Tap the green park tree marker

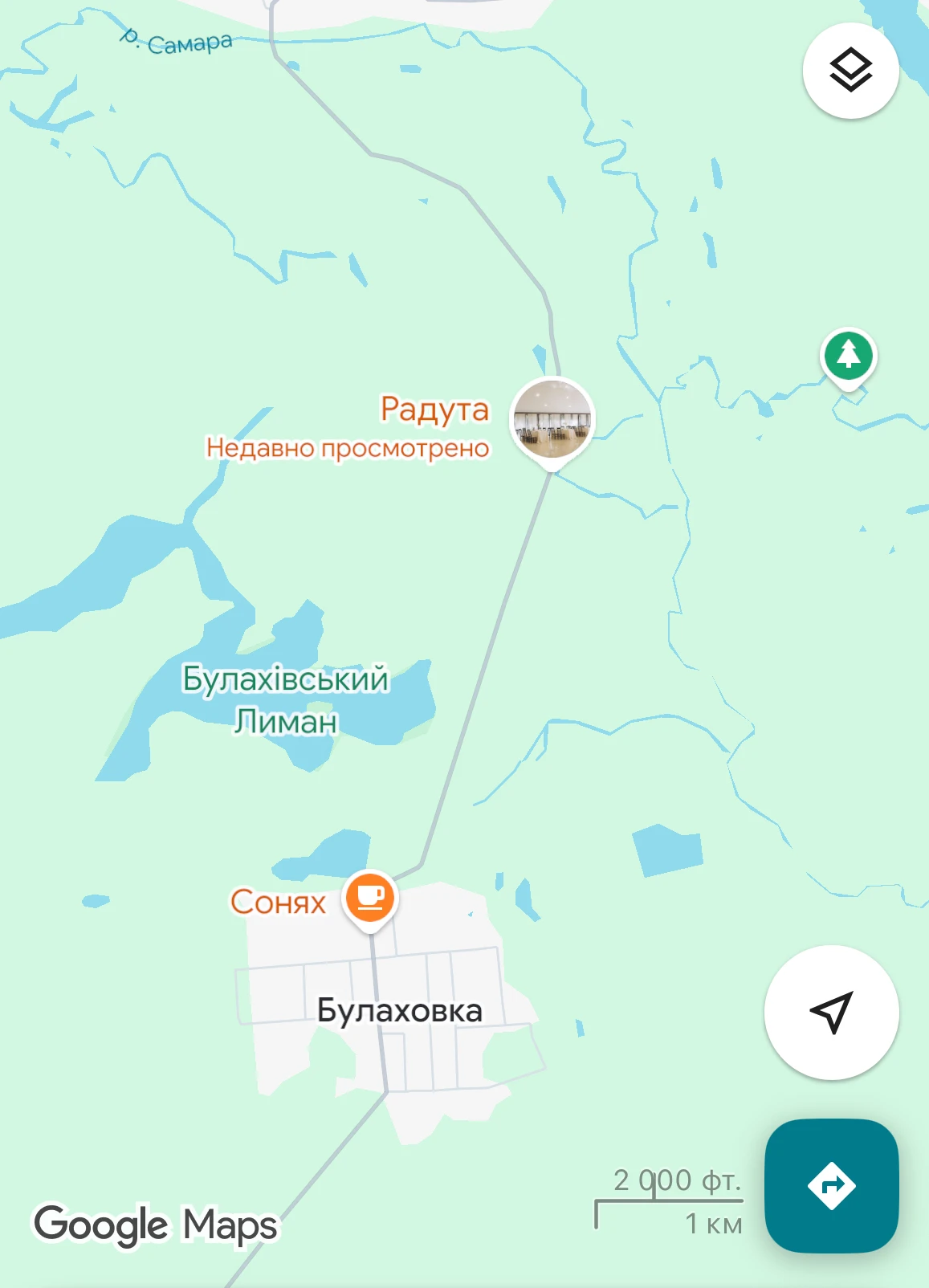(x=848, y=355)
